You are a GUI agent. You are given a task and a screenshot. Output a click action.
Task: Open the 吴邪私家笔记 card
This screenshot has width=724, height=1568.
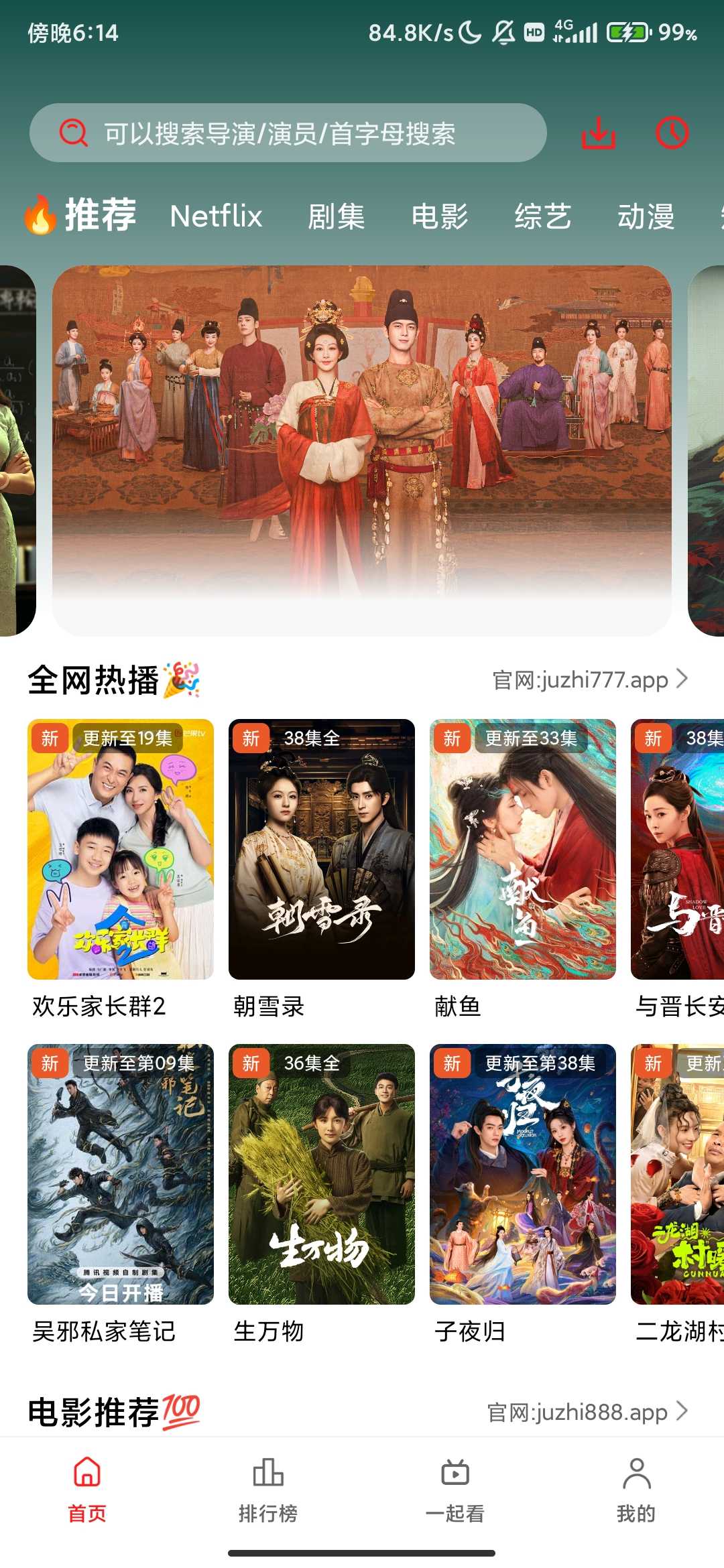(x=121, y=1174)
